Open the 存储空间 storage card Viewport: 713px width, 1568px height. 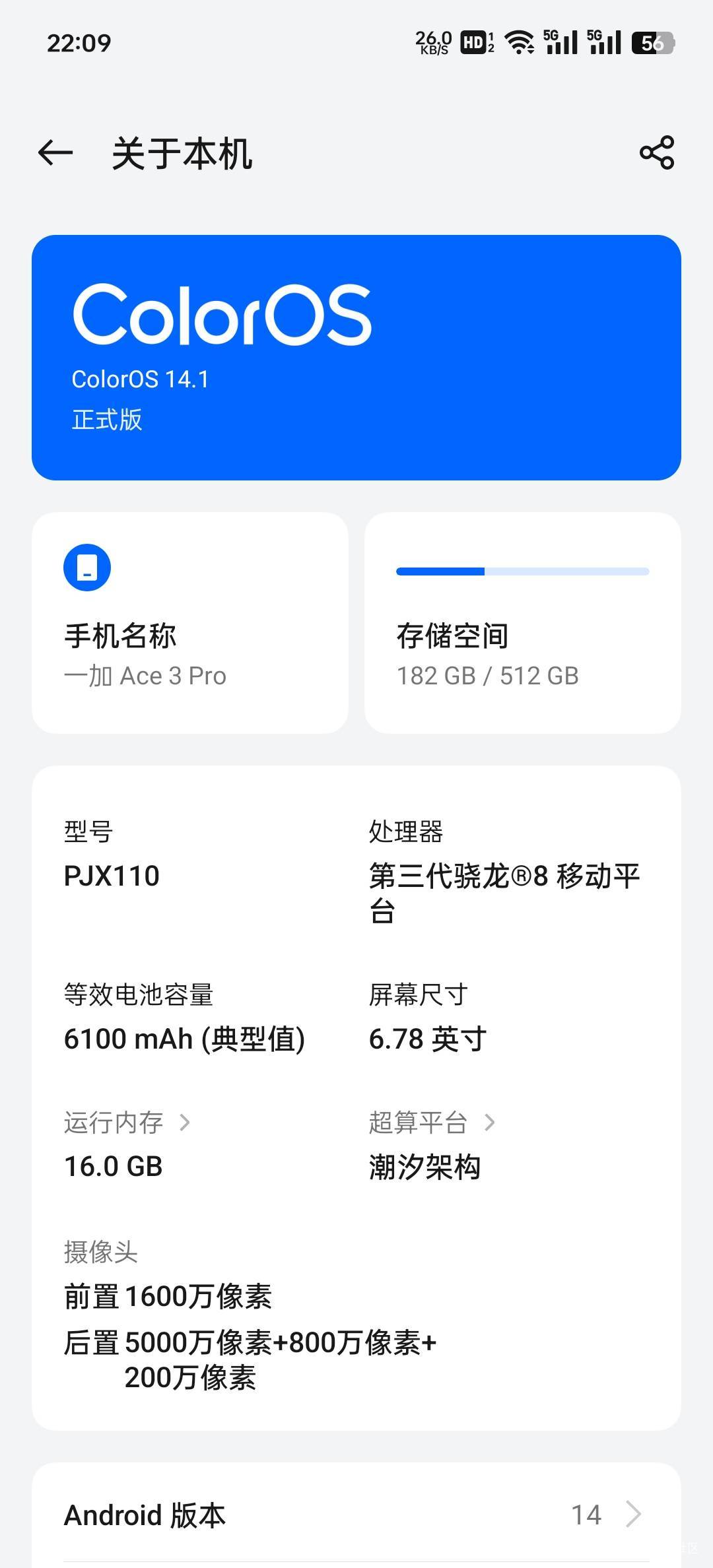(x=522, y=623)
